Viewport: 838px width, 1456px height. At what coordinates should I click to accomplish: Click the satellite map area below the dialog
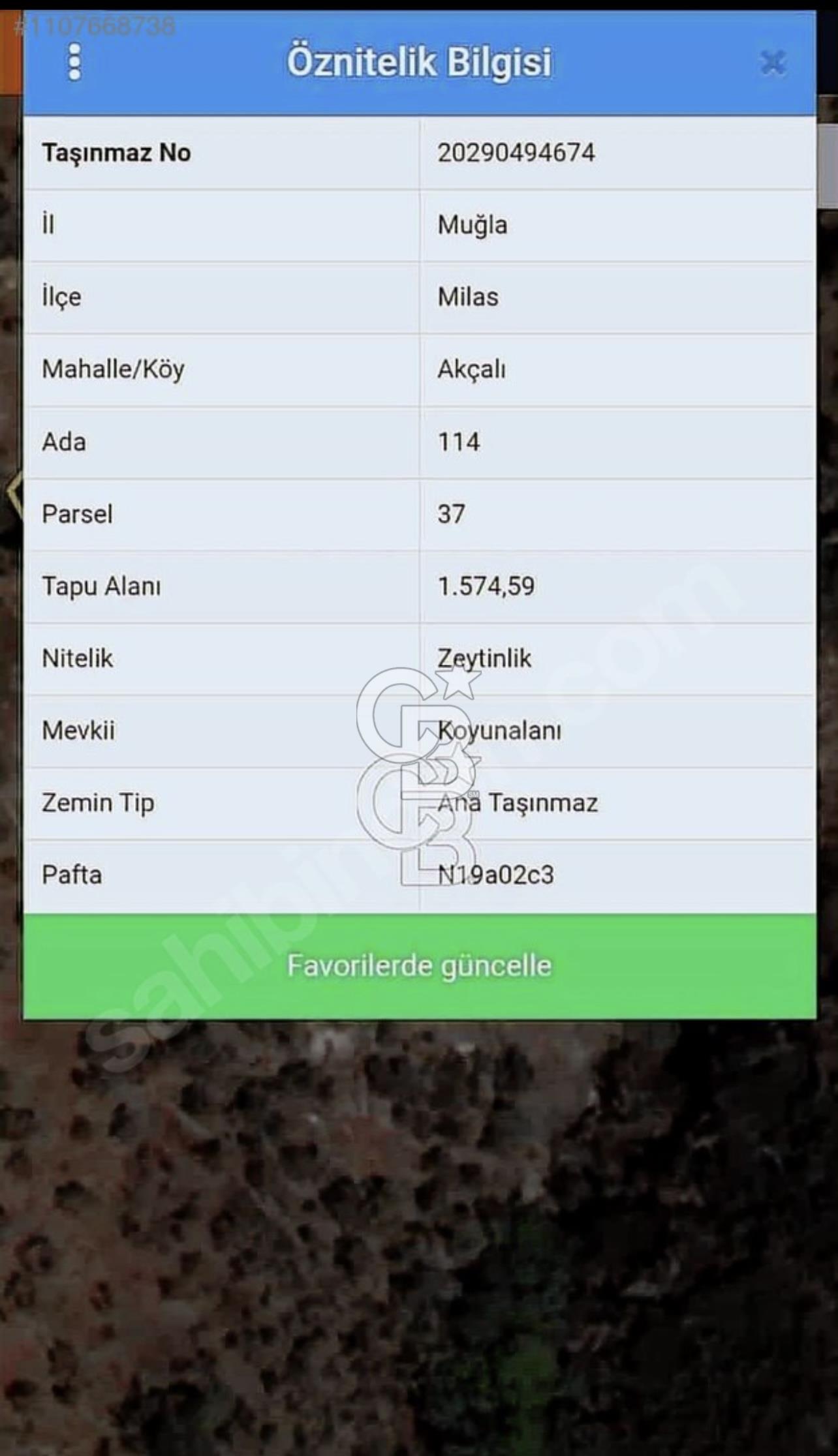click(x=419, y=1239)
